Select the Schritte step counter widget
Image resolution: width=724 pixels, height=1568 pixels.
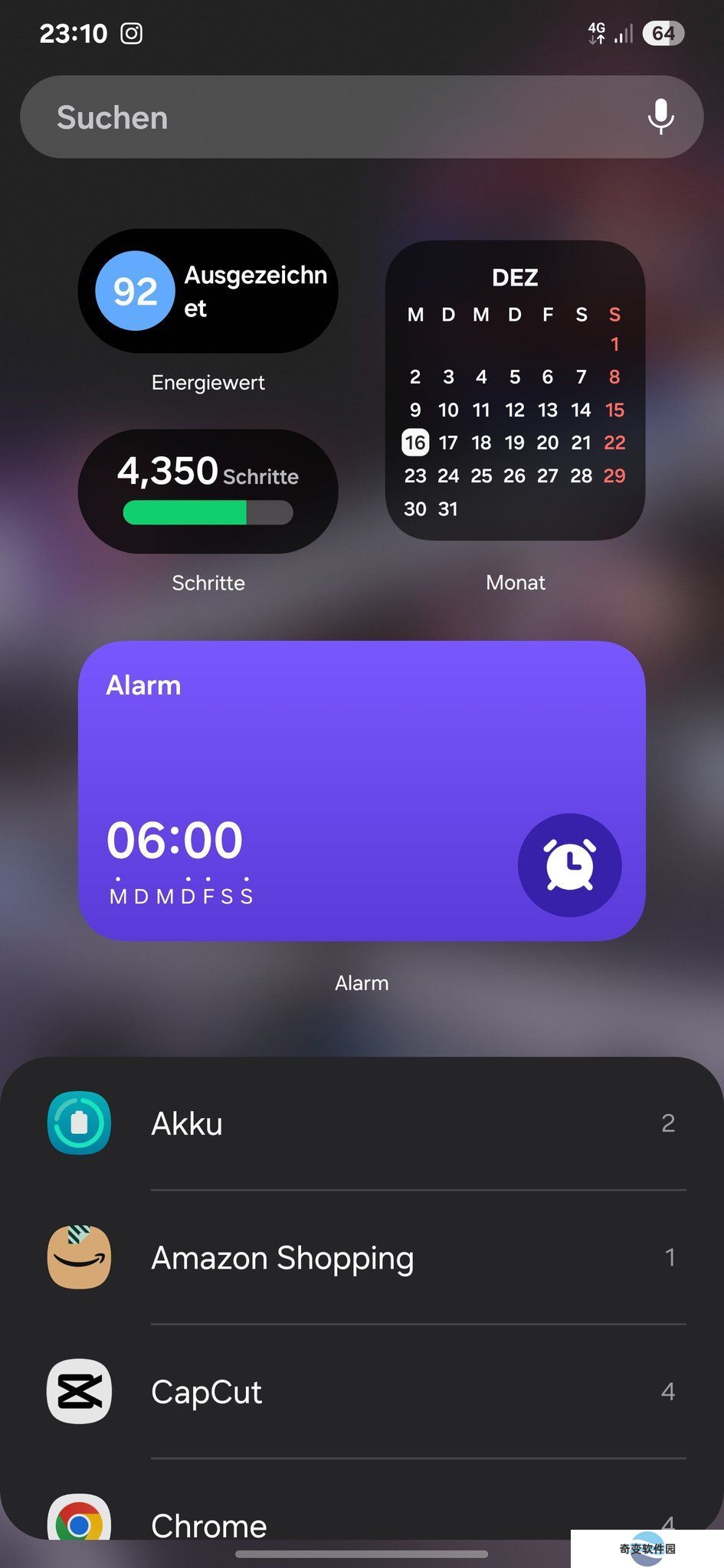(x=208, y=491)
